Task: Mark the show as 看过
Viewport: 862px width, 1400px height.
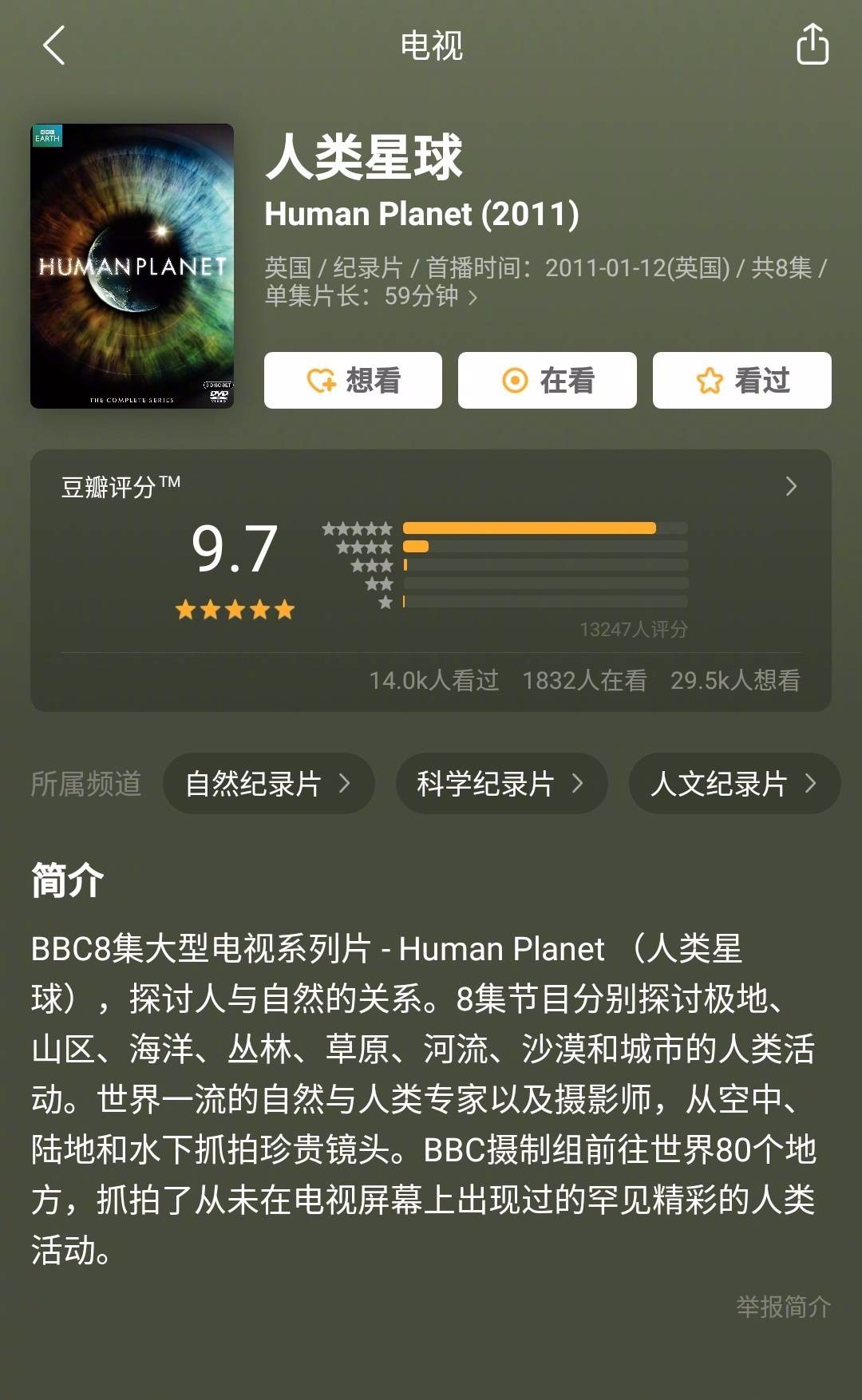Action: tap(741, 381)
